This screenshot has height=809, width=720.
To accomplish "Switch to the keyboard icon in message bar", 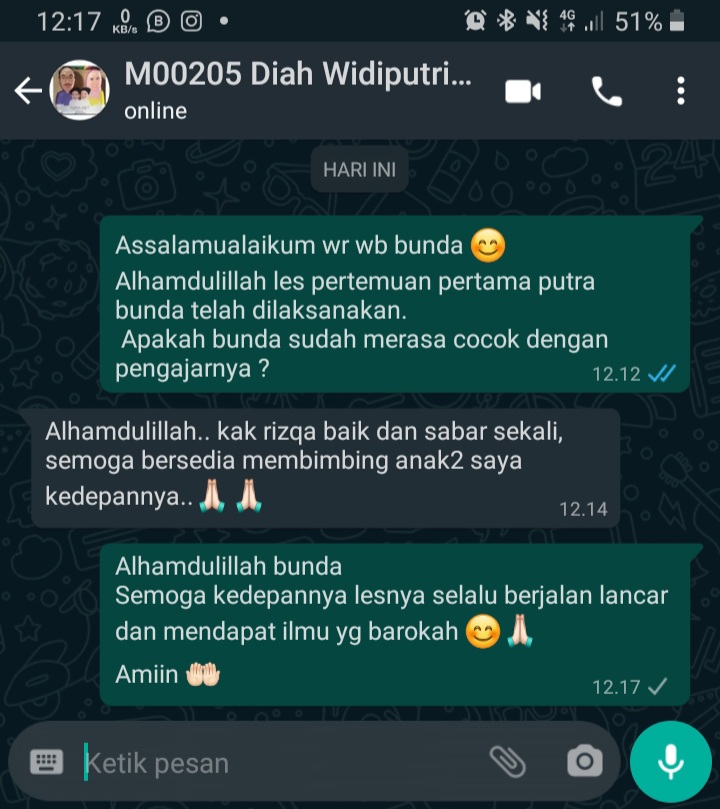I will click(46, 763).
